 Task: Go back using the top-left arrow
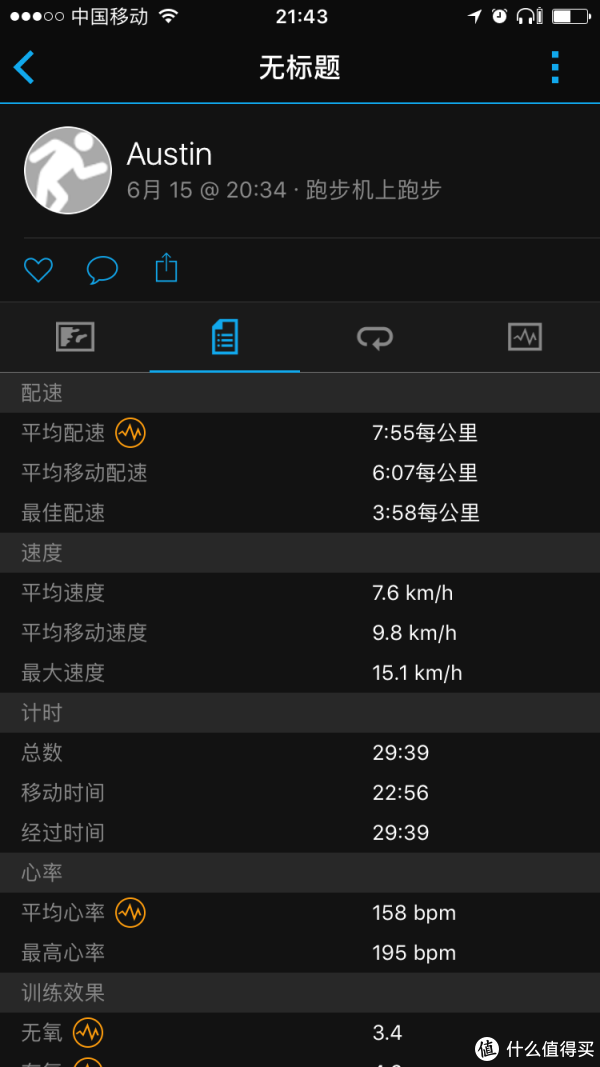point(24,67)
